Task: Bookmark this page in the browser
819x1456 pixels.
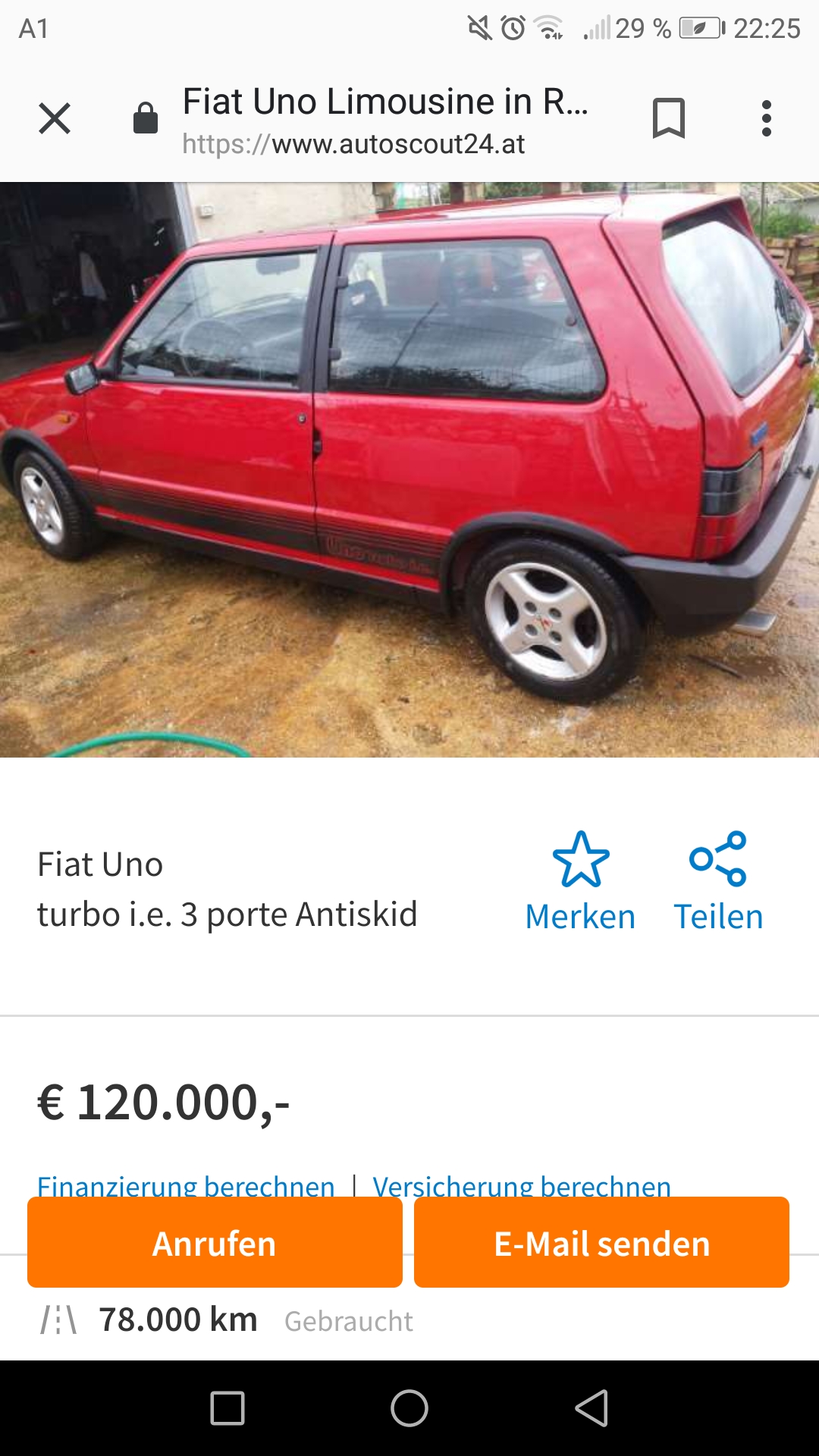Action: 668,119
